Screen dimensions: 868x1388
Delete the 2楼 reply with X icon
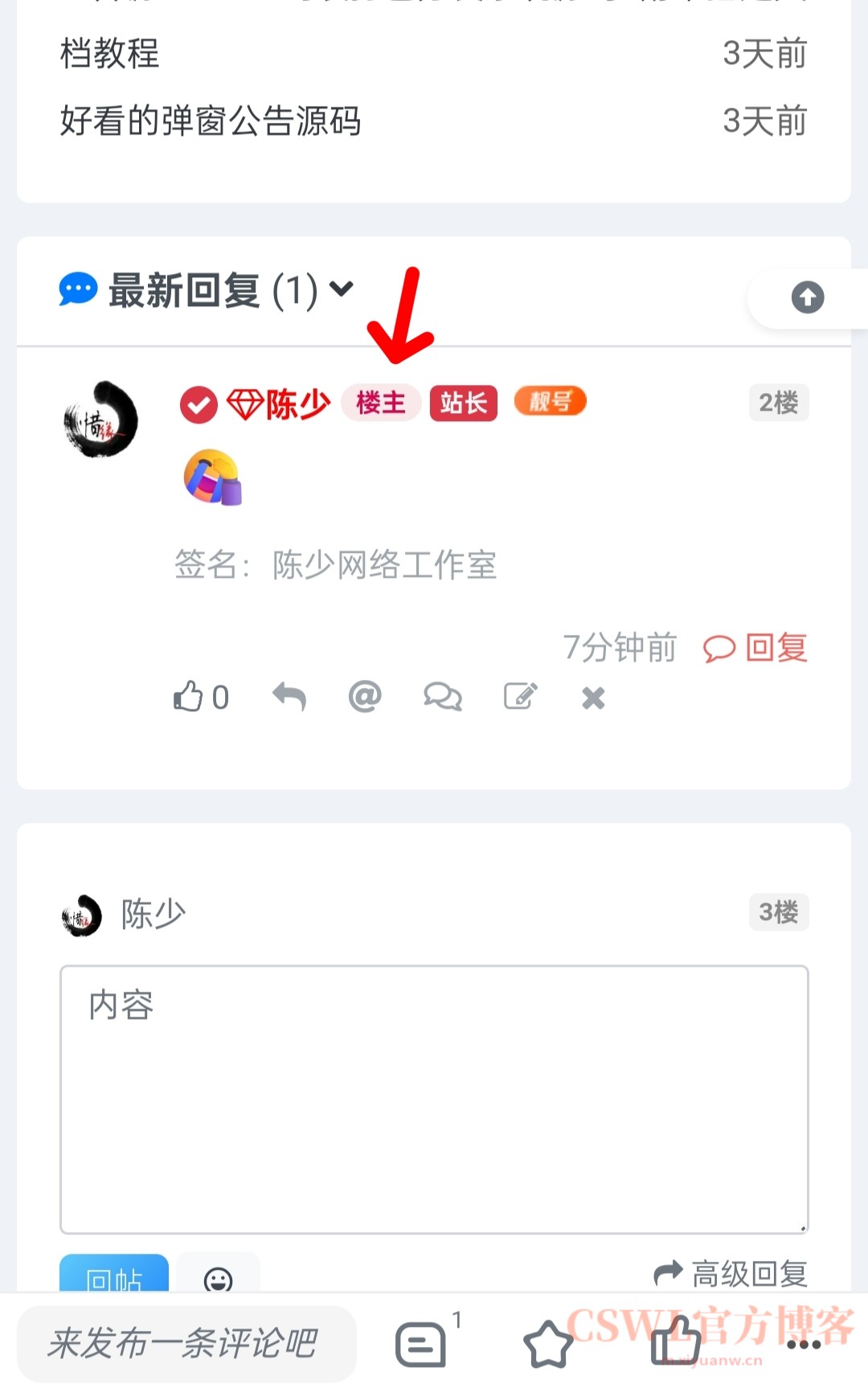[593, 698]
